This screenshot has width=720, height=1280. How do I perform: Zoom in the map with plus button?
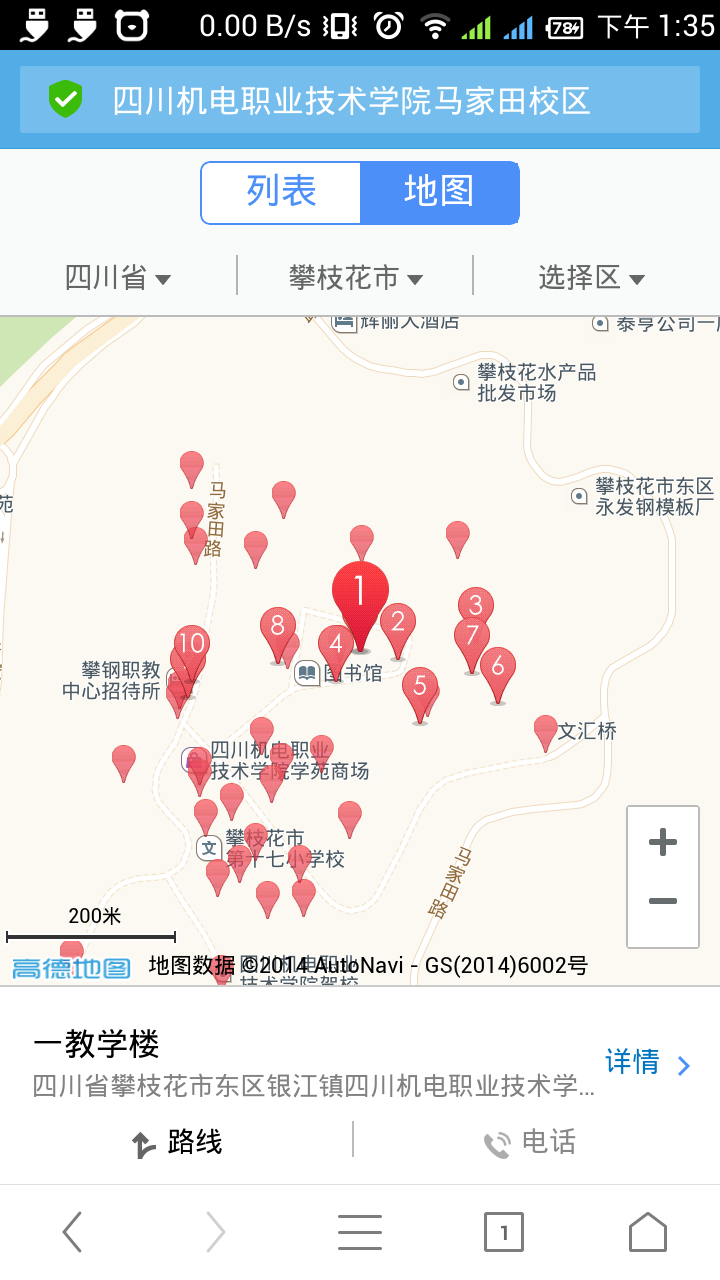pos(662,843)
